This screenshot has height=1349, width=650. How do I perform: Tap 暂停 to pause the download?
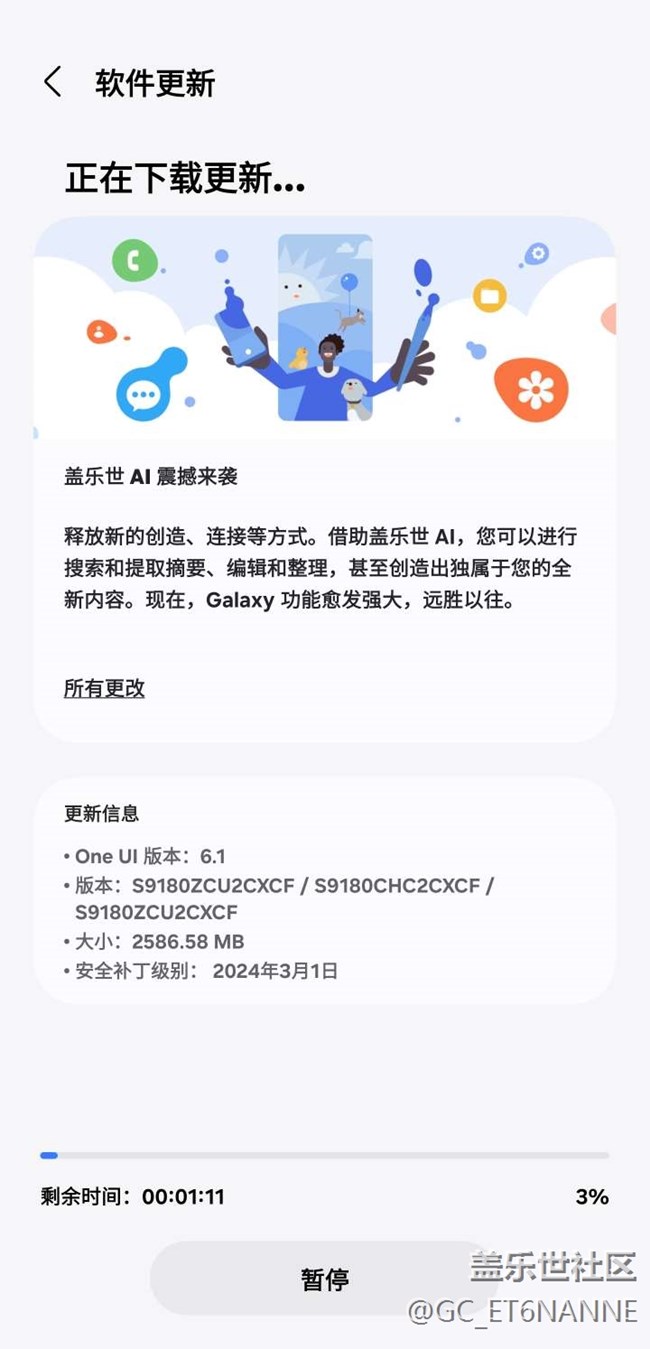point(324,1279)
